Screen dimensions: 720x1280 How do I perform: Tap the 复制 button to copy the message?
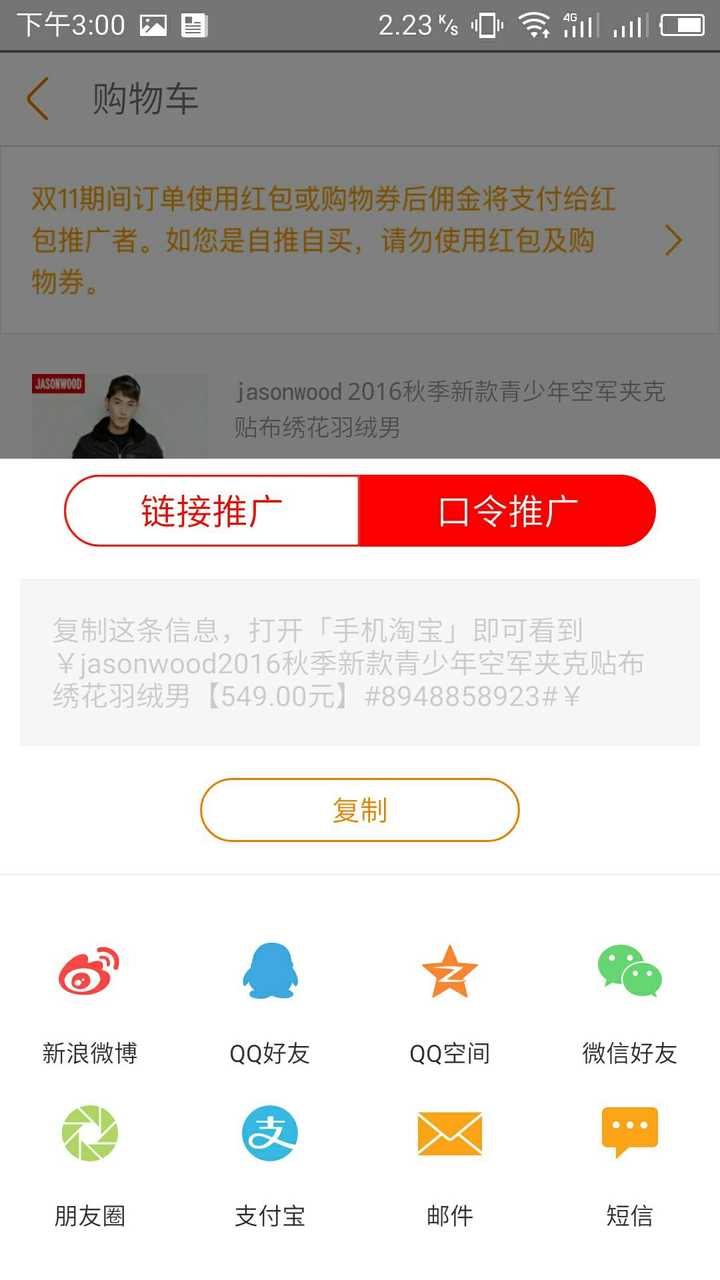pos(360,810)
